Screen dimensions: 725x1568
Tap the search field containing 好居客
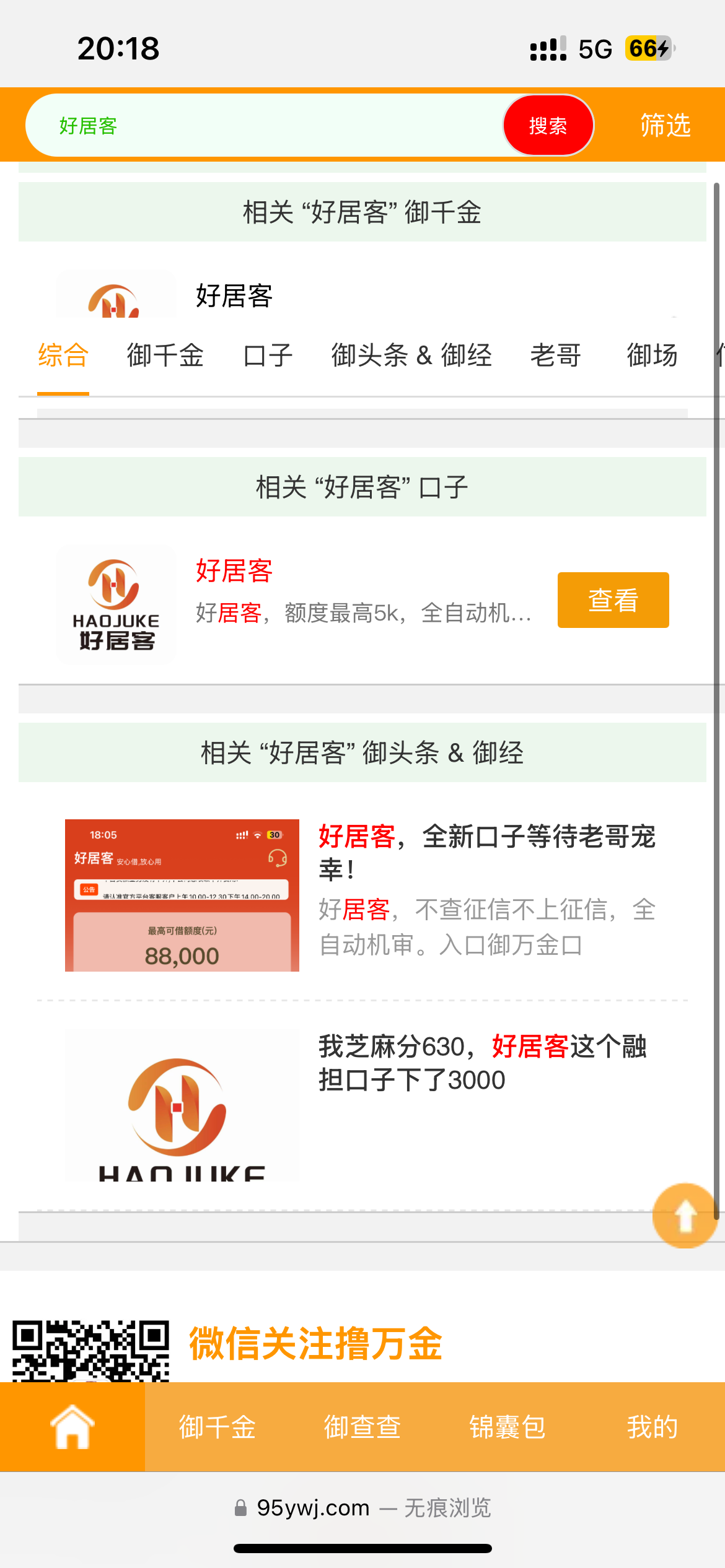click(260, 126)
